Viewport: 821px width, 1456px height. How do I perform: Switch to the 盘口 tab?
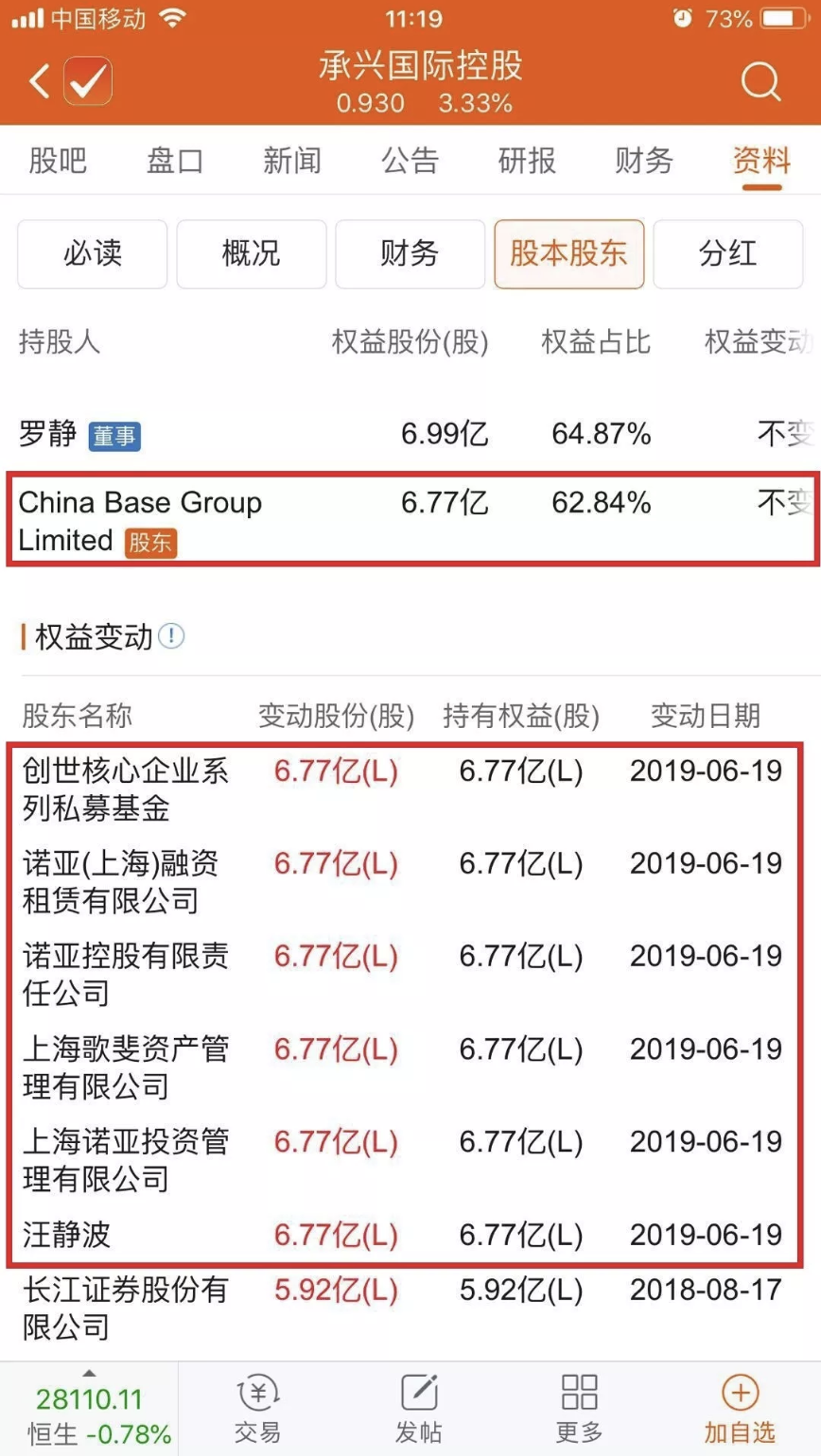(175, 160)
